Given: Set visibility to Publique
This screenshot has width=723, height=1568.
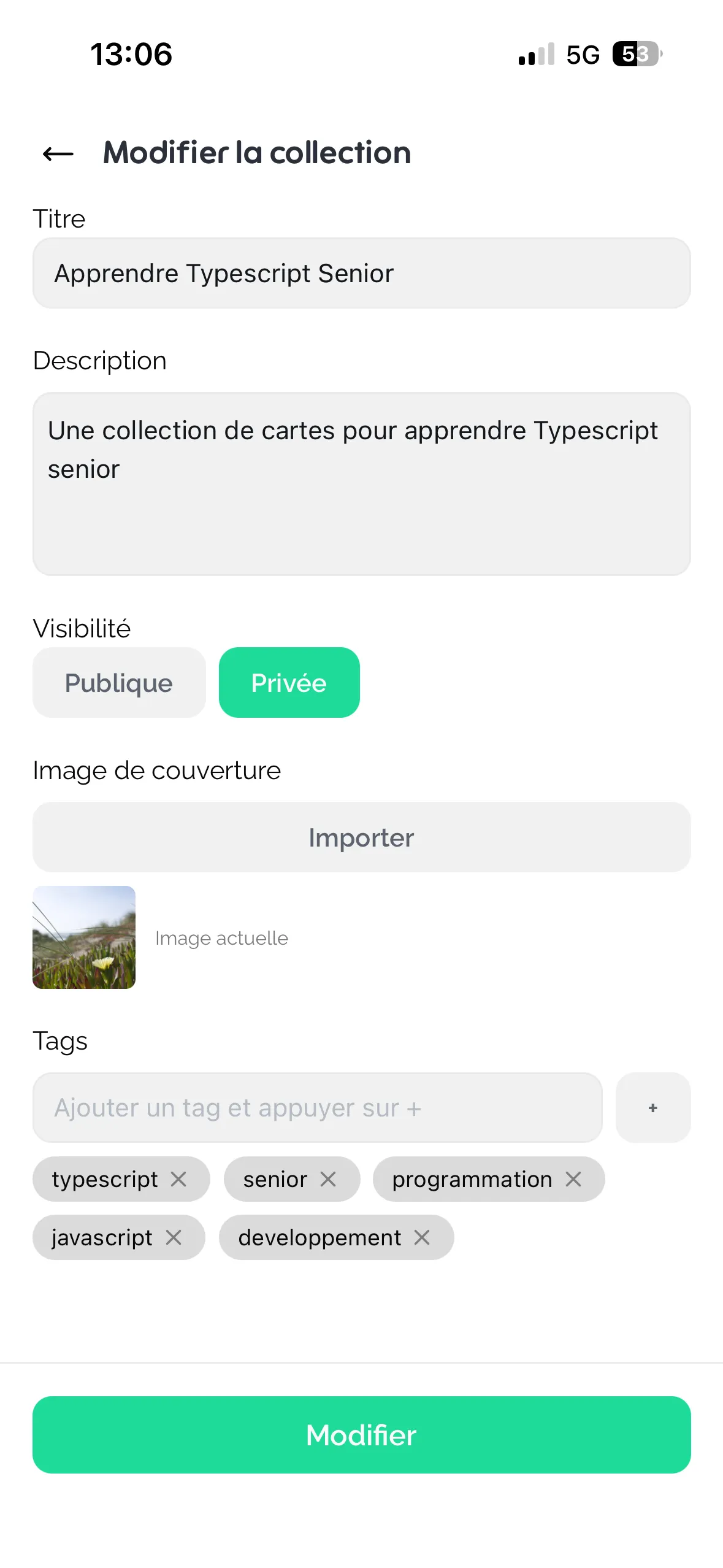Looking at the screenshot, I should tap(119, 683).
